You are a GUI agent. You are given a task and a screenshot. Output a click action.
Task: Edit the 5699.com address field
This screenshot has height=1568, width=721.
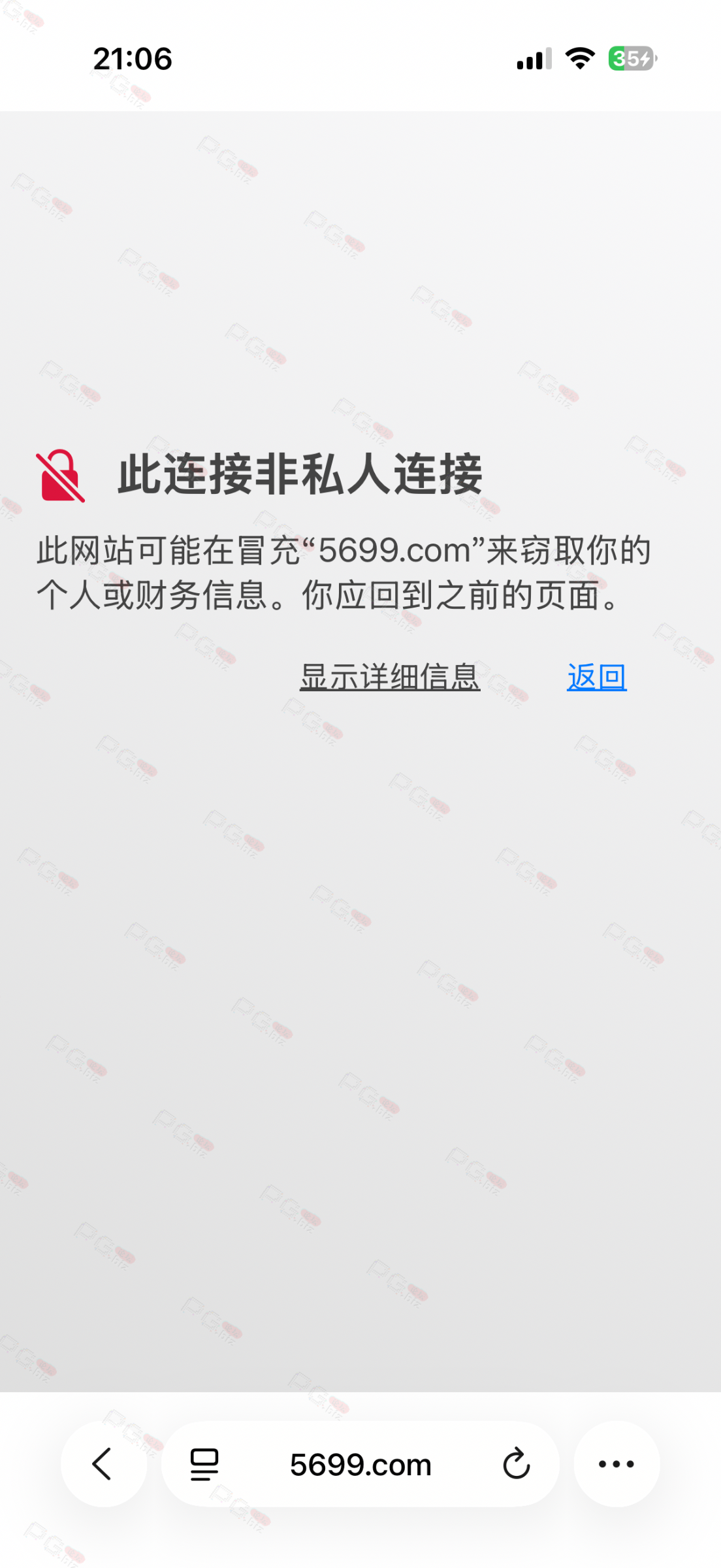coord(360,1464)
